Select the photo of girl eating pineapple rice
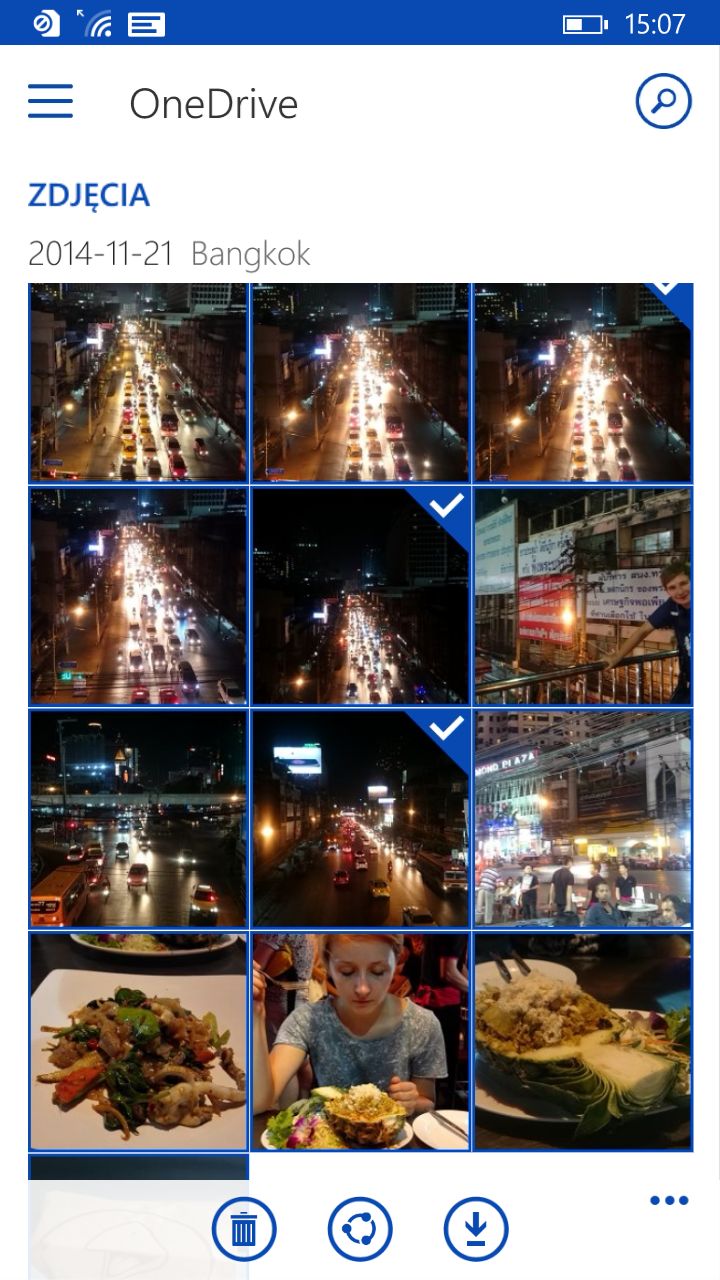The image size is (720, 1280). 360,1042
